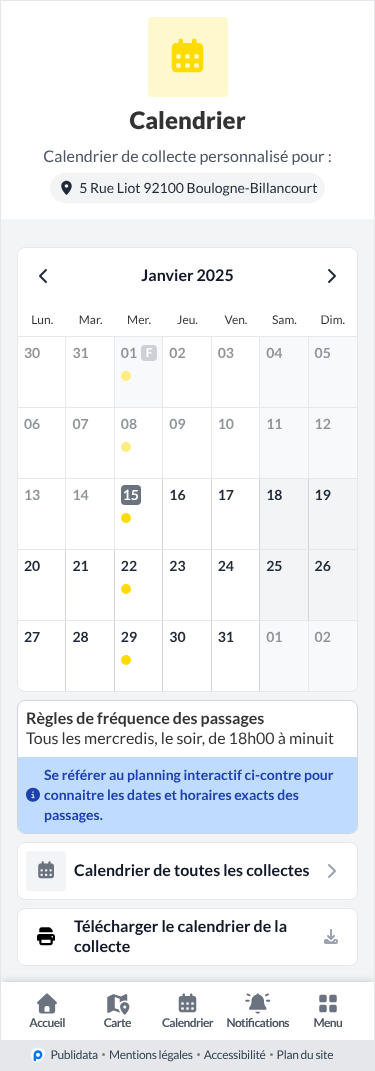Tap the address chip 5 Rue Liot
The image size is (375, 1071).
click(x=187, y=188)
